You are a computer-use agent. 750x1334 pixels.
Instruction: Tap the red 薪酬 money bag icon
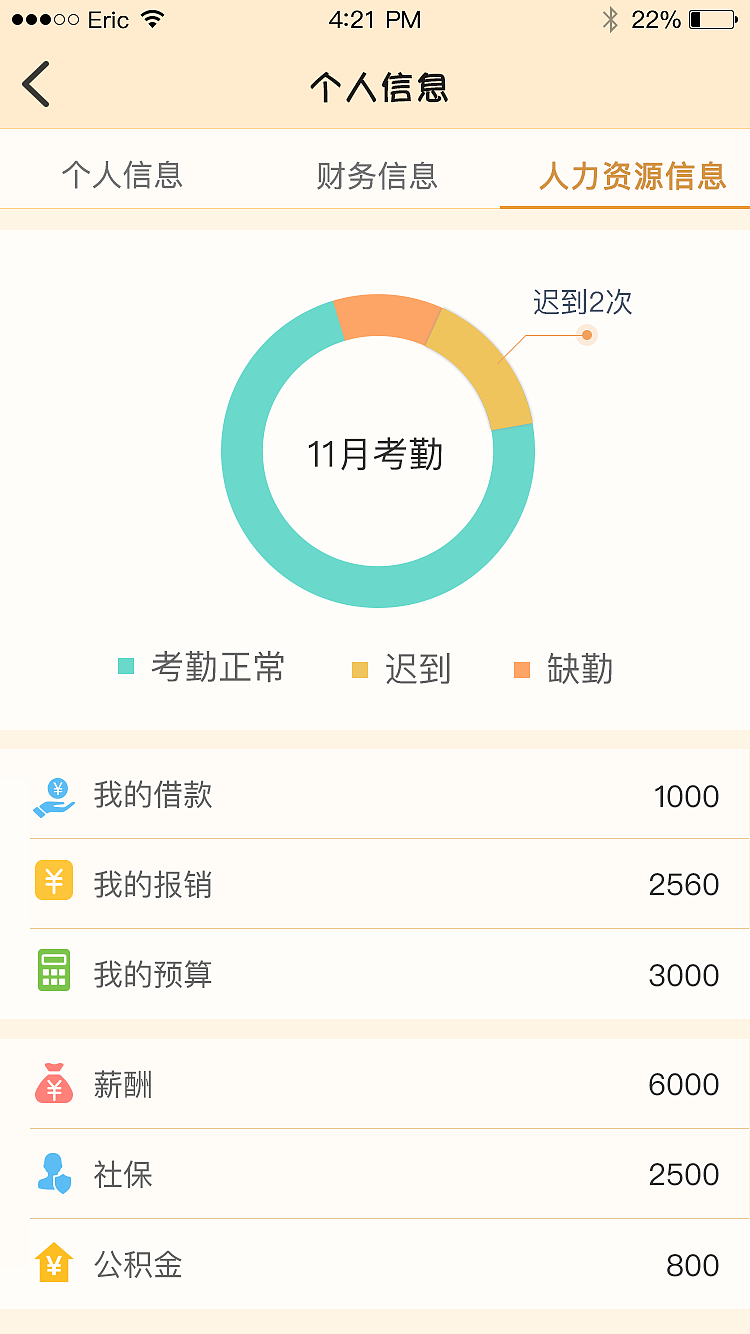[x=55, y=1084]
